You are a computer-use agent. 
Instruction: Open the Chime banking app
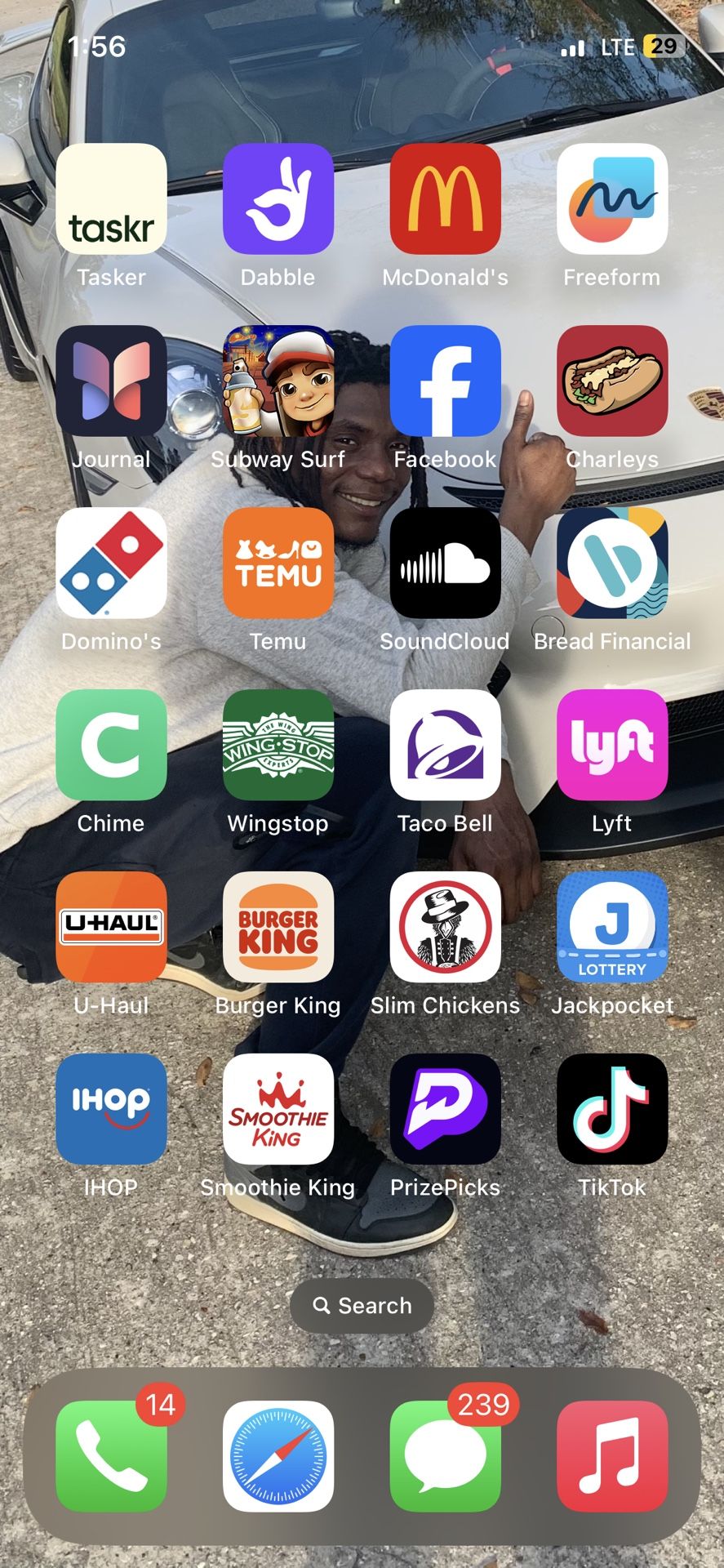(111, 745)
